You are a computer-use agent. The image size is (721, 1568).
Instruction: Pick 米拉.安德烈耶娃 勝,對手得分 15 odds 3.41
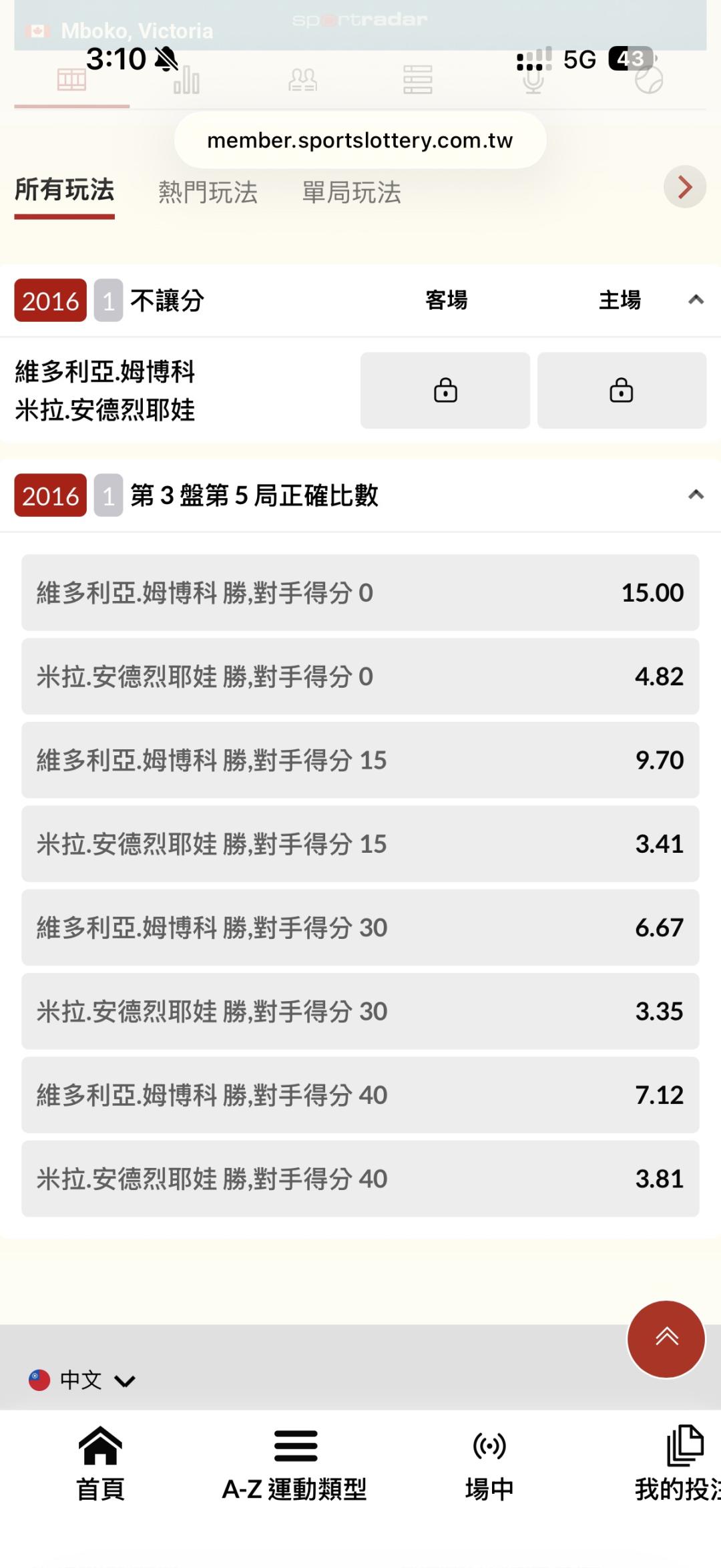point(360,843)
